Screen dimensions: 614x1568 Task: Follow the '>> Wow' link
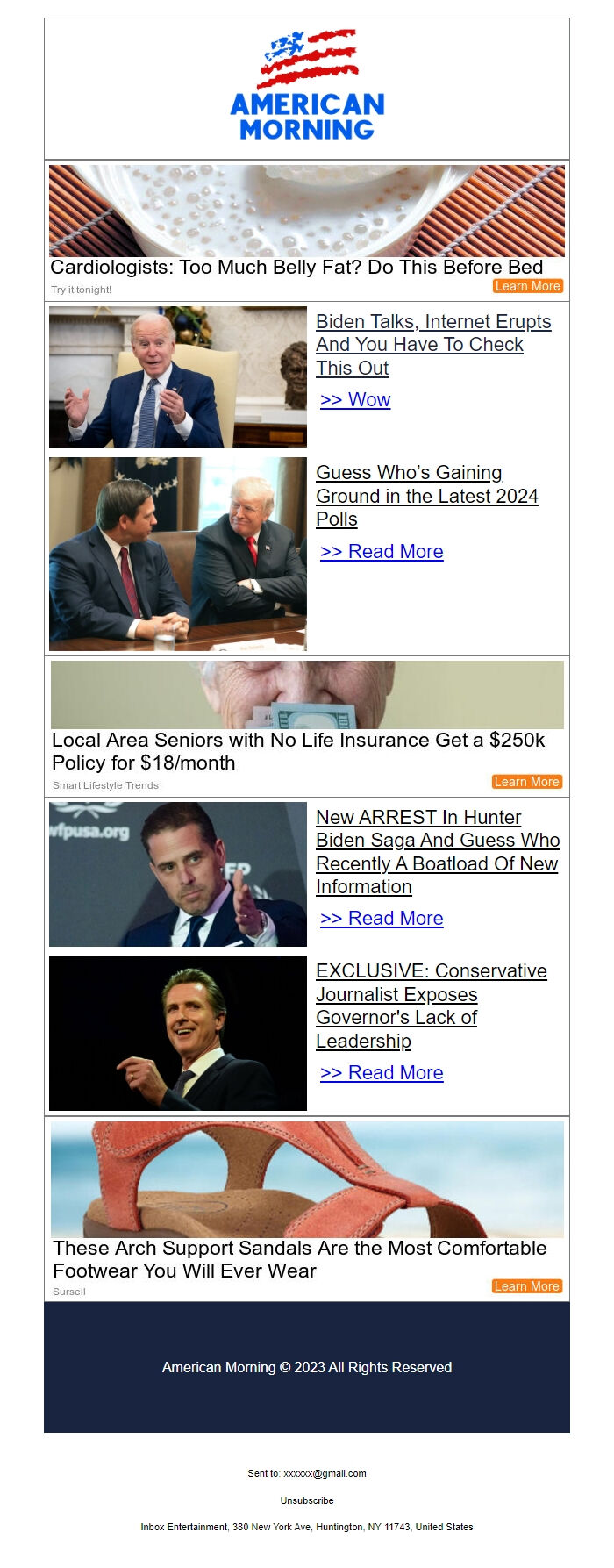355,400
